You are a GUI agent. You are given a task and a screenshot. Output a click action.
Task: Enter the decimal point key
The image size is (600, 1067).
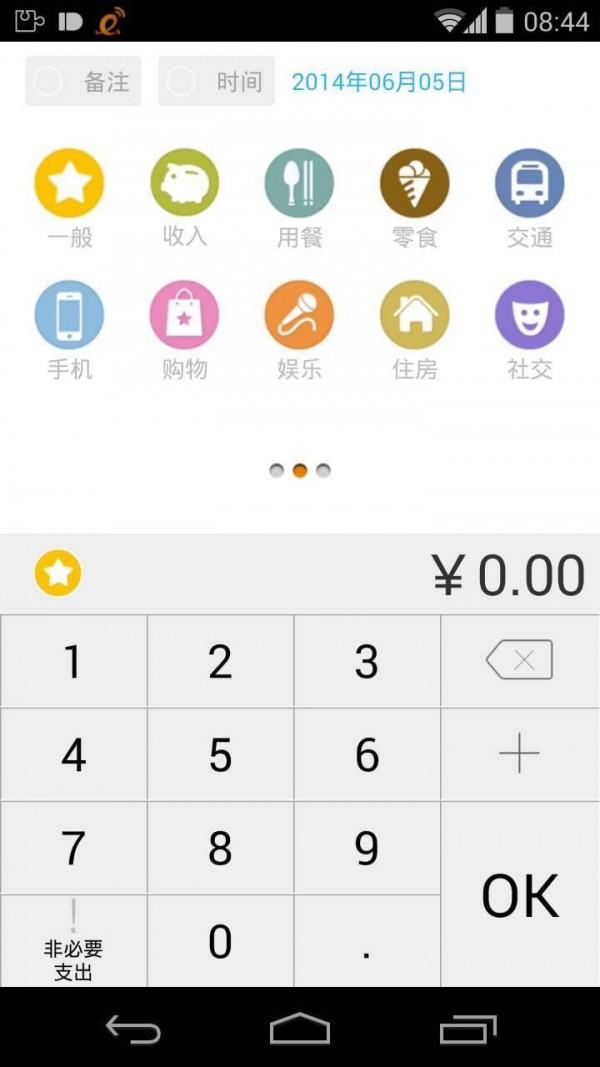[x=367, y=941]
